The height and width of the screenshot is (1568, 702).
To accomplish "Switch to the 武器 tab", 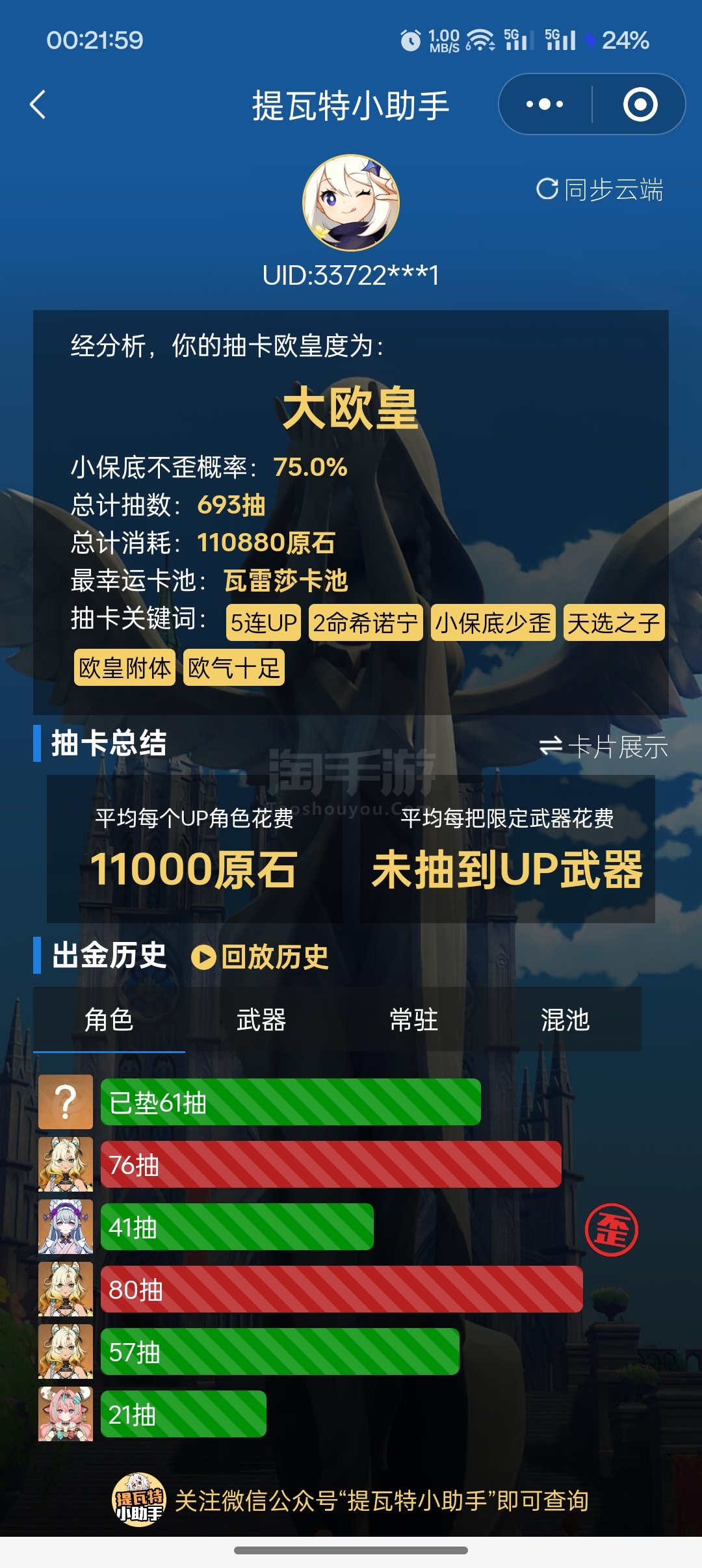I will coord(261,1019).
